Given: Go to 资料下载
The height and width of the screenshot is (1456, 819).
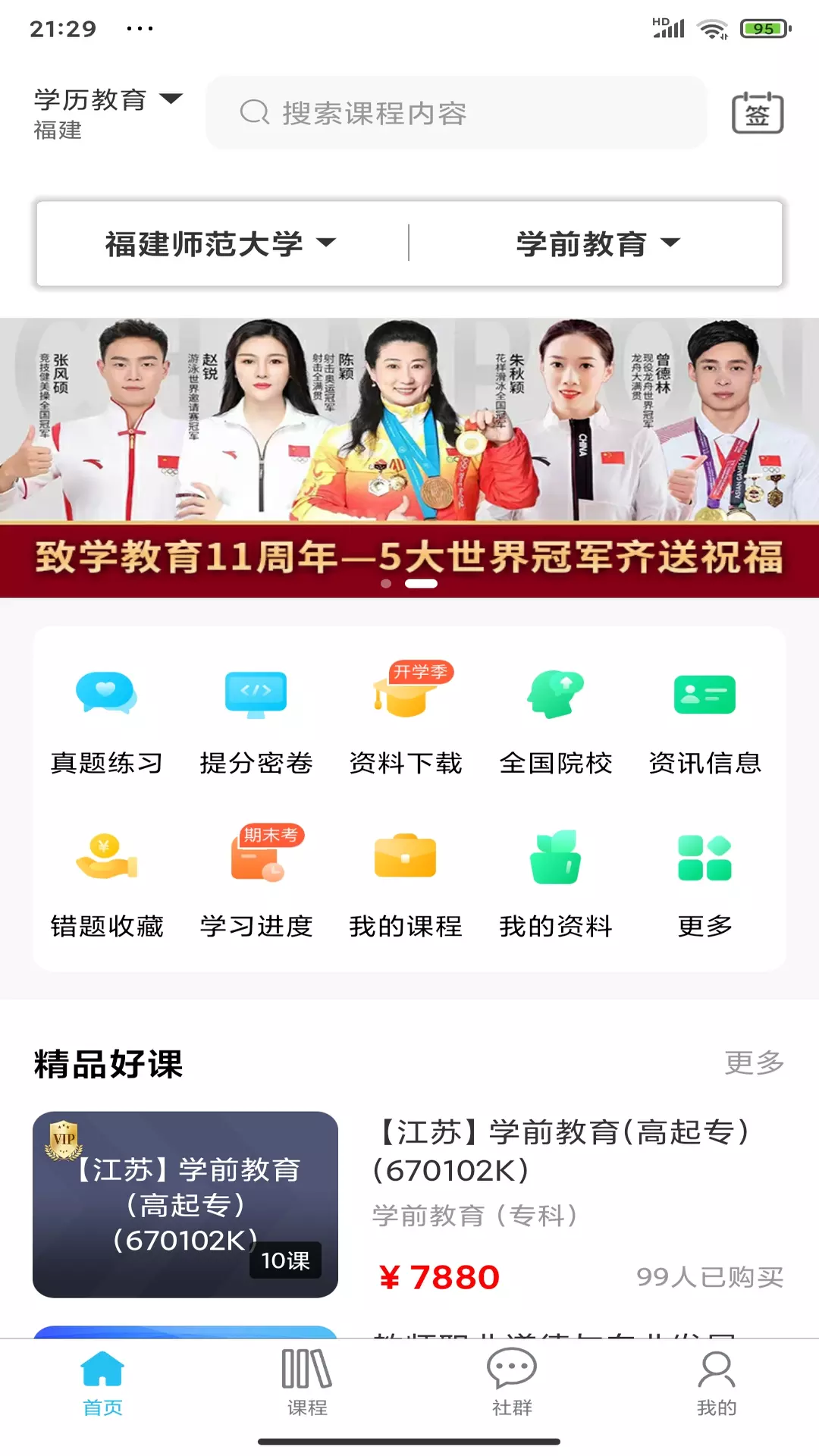Looking at the screenshot, I should click(x=406, y=721).
